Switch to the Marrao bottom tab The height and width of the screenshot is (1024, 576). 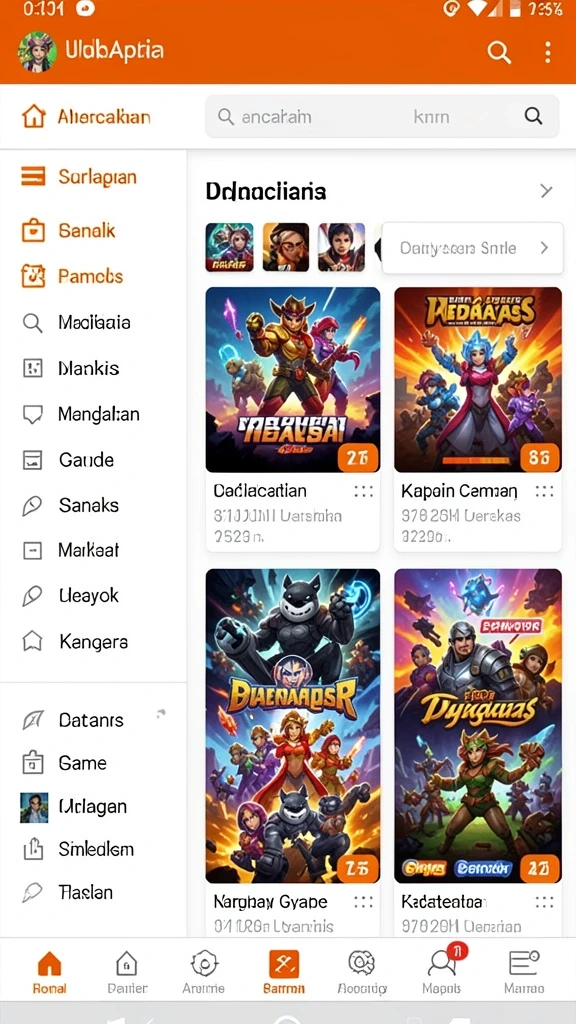pos(524,971)
